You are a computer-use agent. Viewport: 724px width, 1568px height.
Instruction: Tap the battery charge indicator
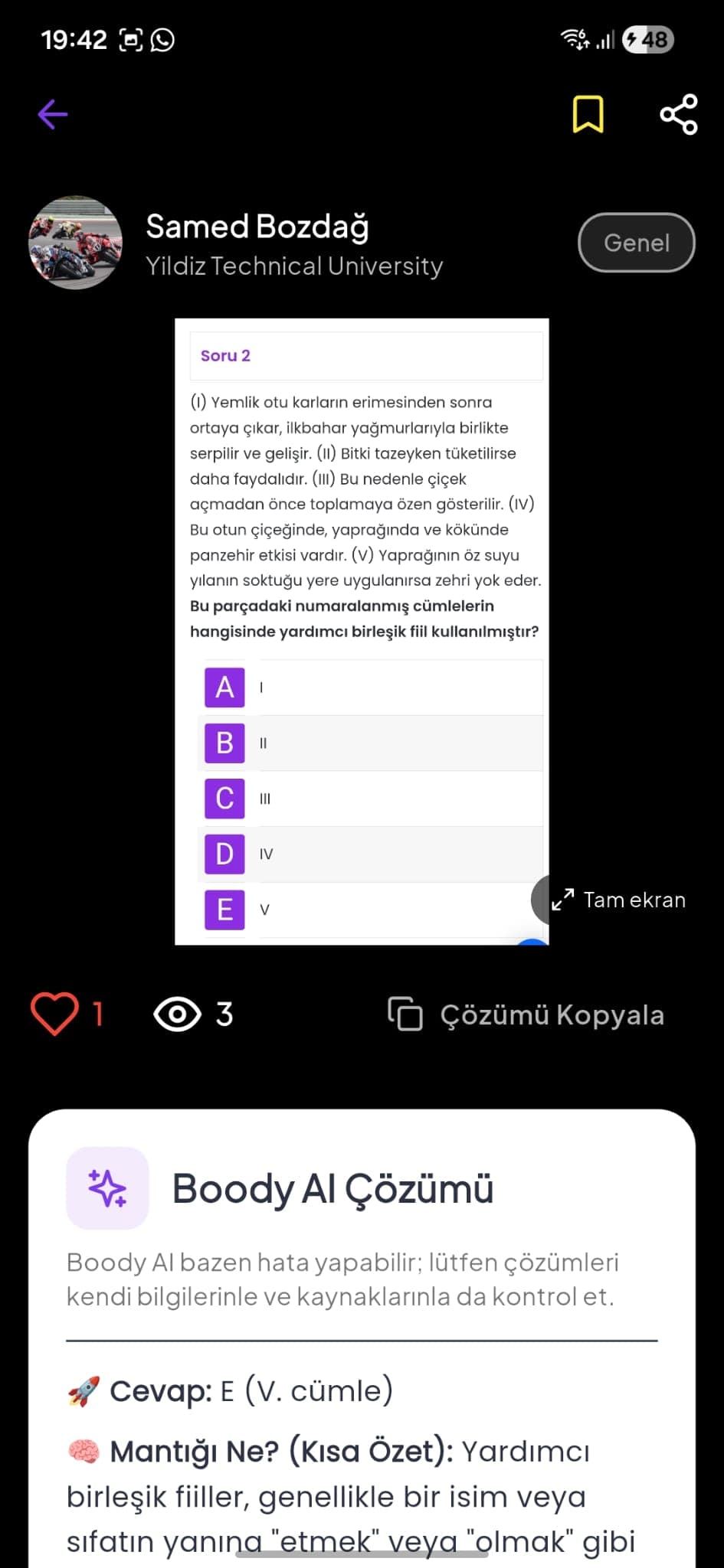point(648,38)
